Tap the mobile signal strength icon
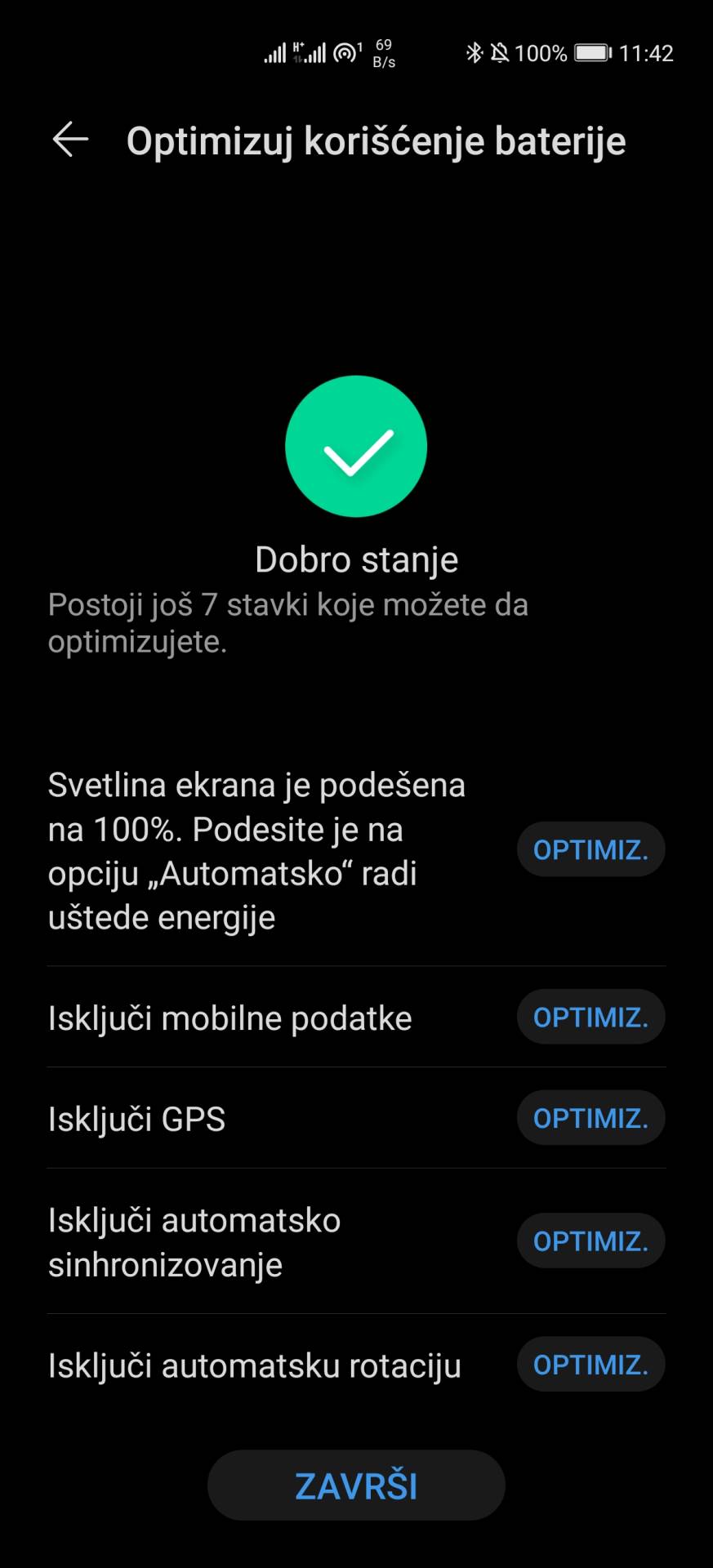The height and width of the screenshot is (1568, 713). pos(275,52)
